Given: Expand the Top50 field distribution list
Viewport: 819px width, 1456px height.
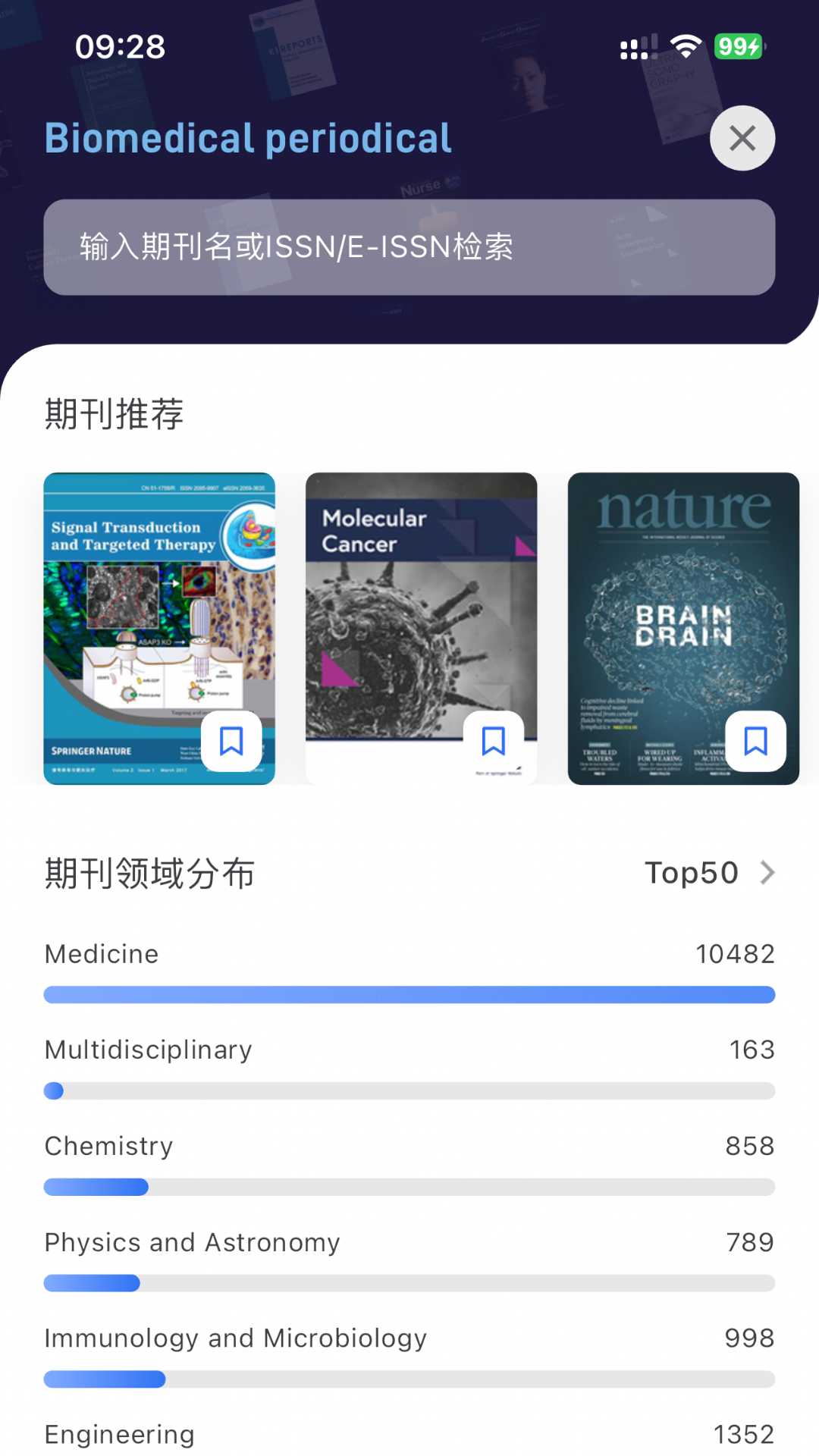Looking at the screenshot, I should coord(692,872).
